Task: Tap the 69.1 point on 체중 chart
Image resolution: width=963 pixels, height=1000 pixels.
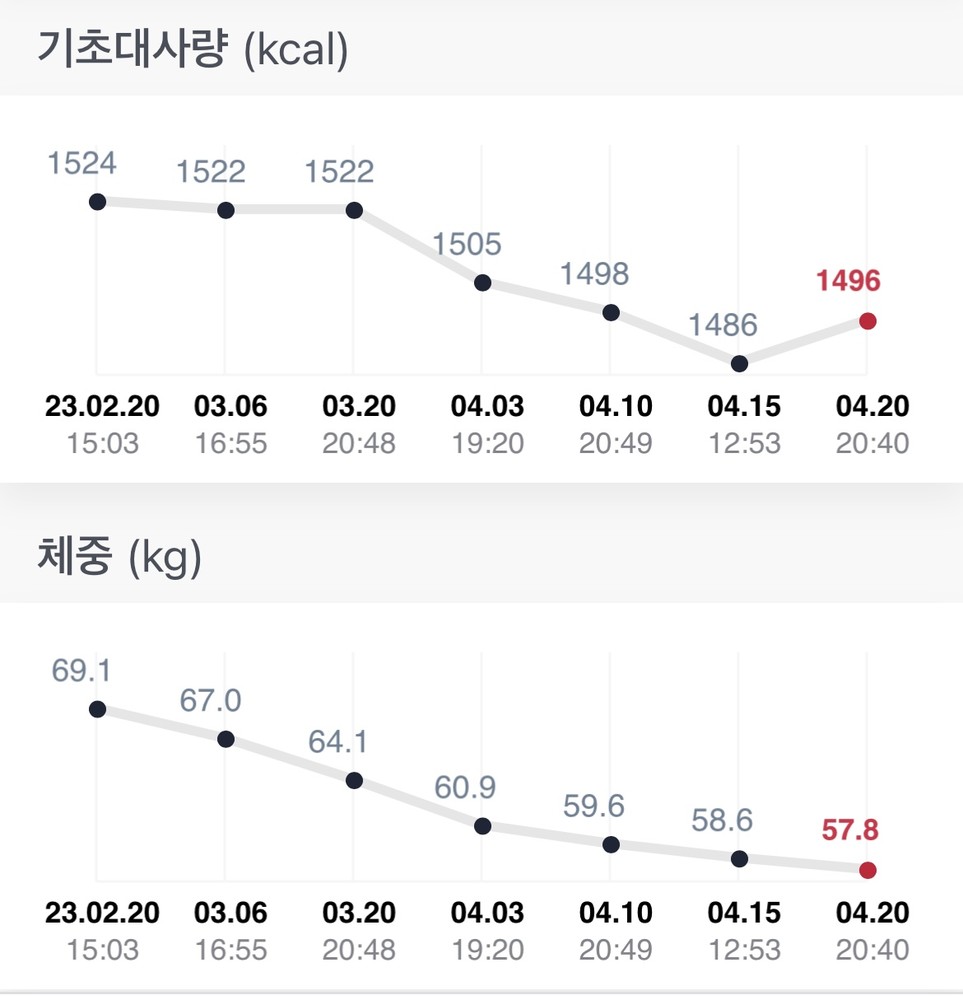Action: tap(97, 709)
